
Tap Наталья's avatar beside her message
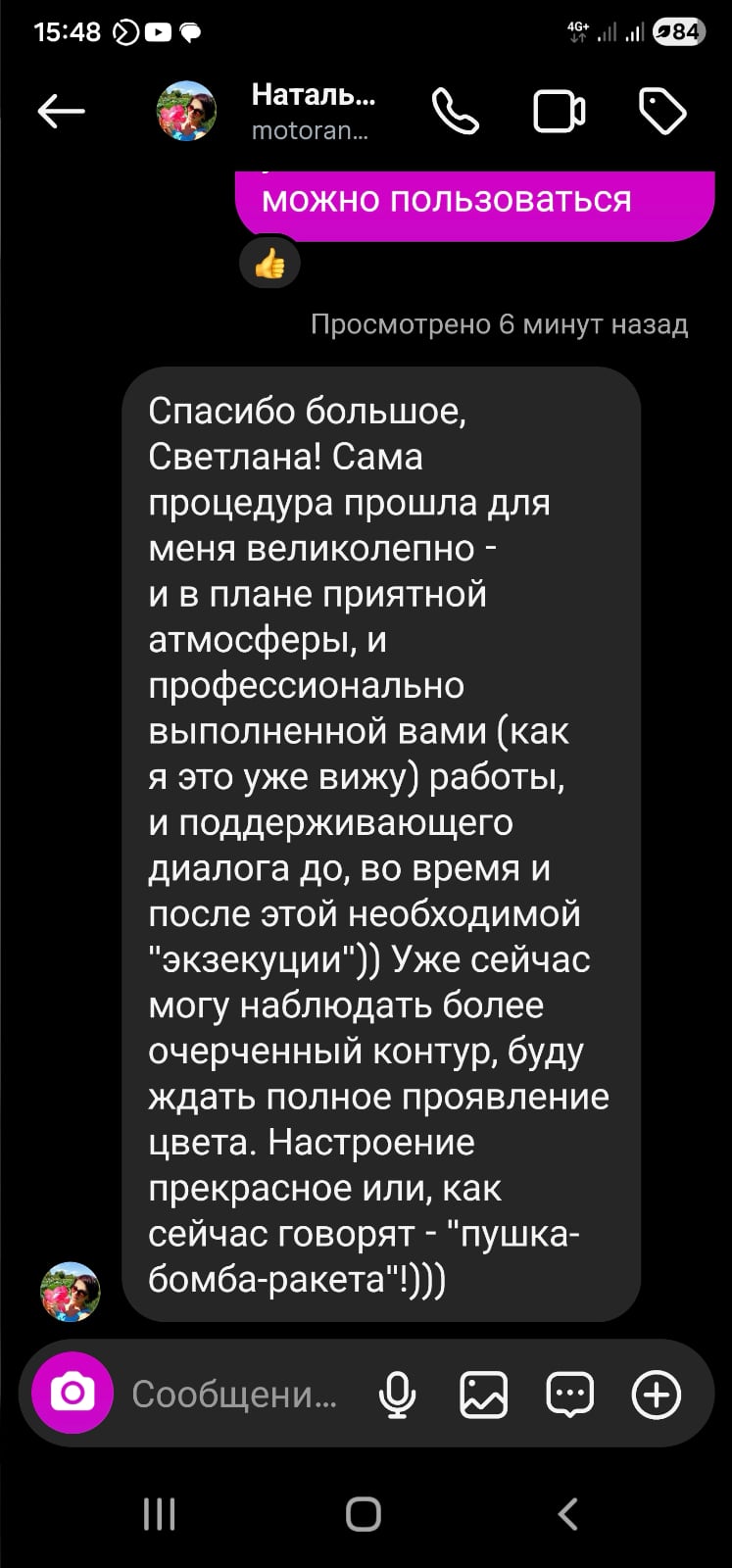pos(70,1291)
